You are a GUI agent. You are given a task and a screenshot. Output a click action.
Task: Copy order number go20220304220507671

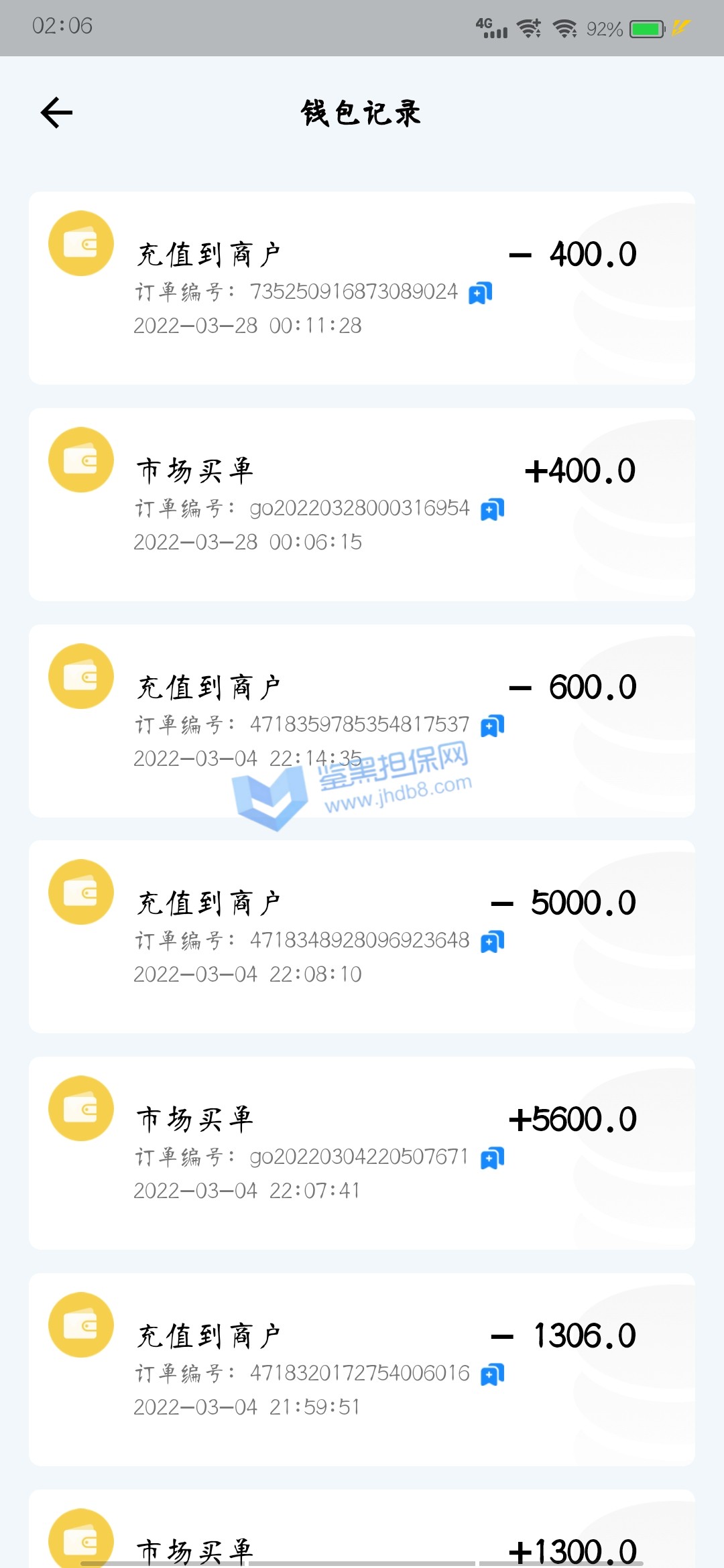[492, 1158]
